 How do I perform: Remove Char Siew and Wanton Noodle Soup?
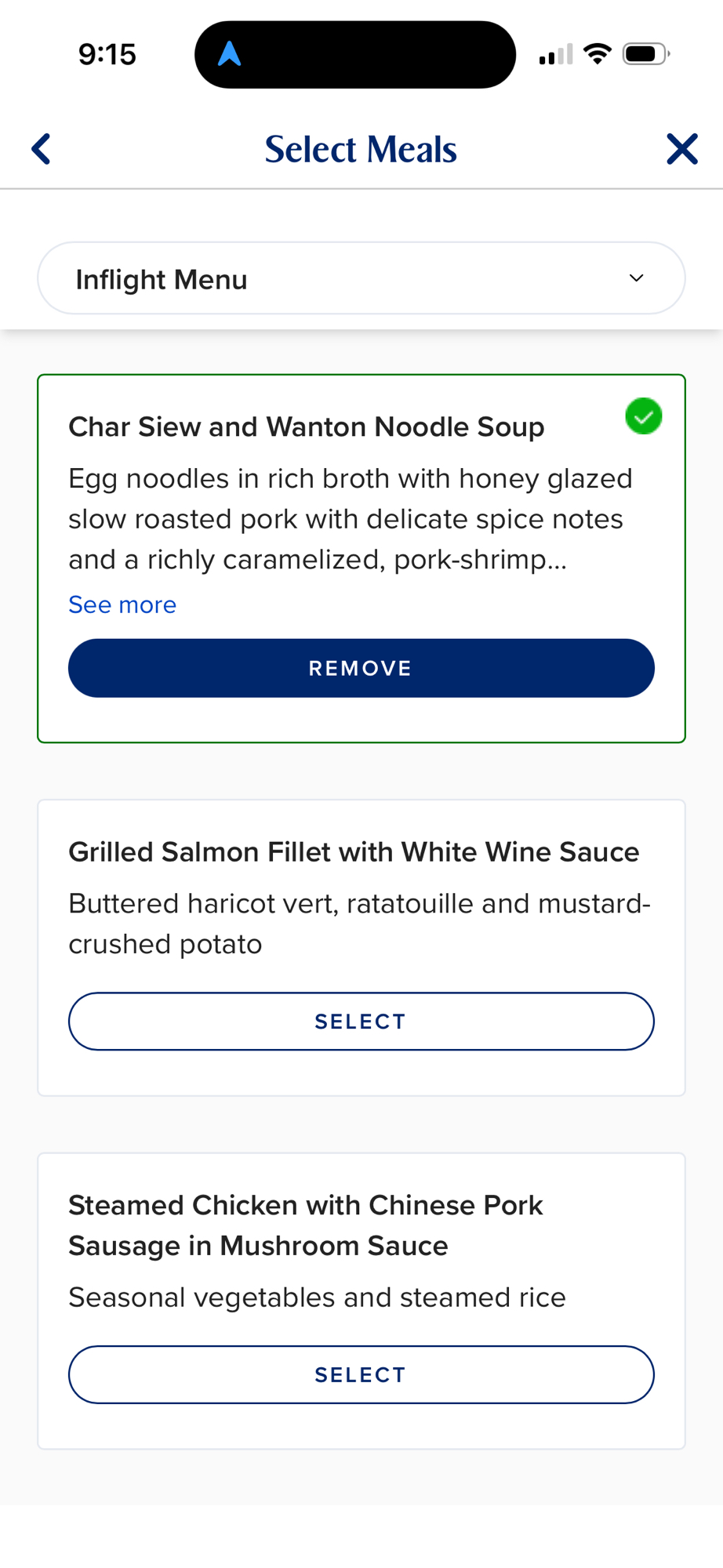tap(361, 668)
